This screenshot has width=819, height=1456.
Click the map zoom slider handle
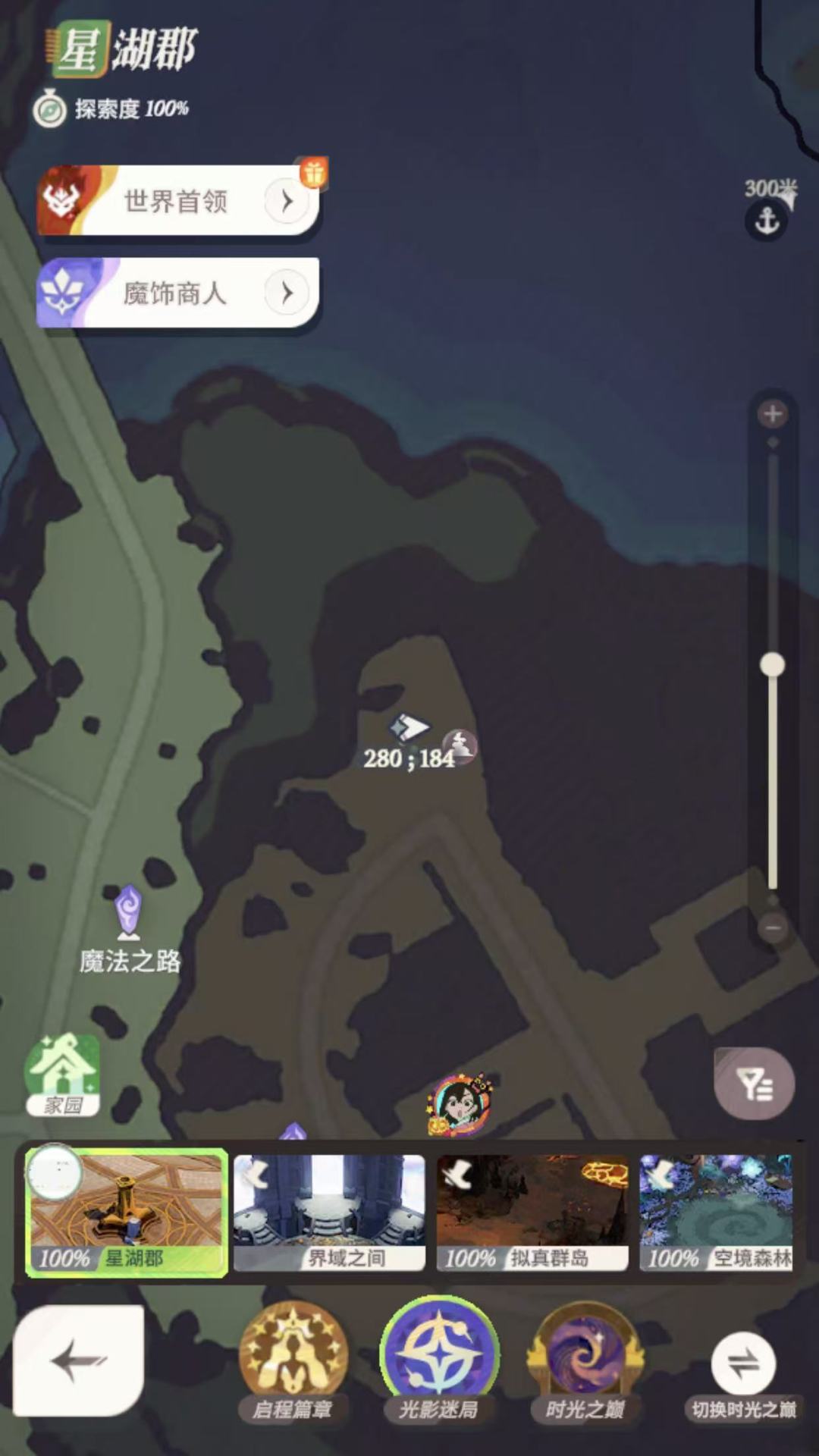point(772,664)
